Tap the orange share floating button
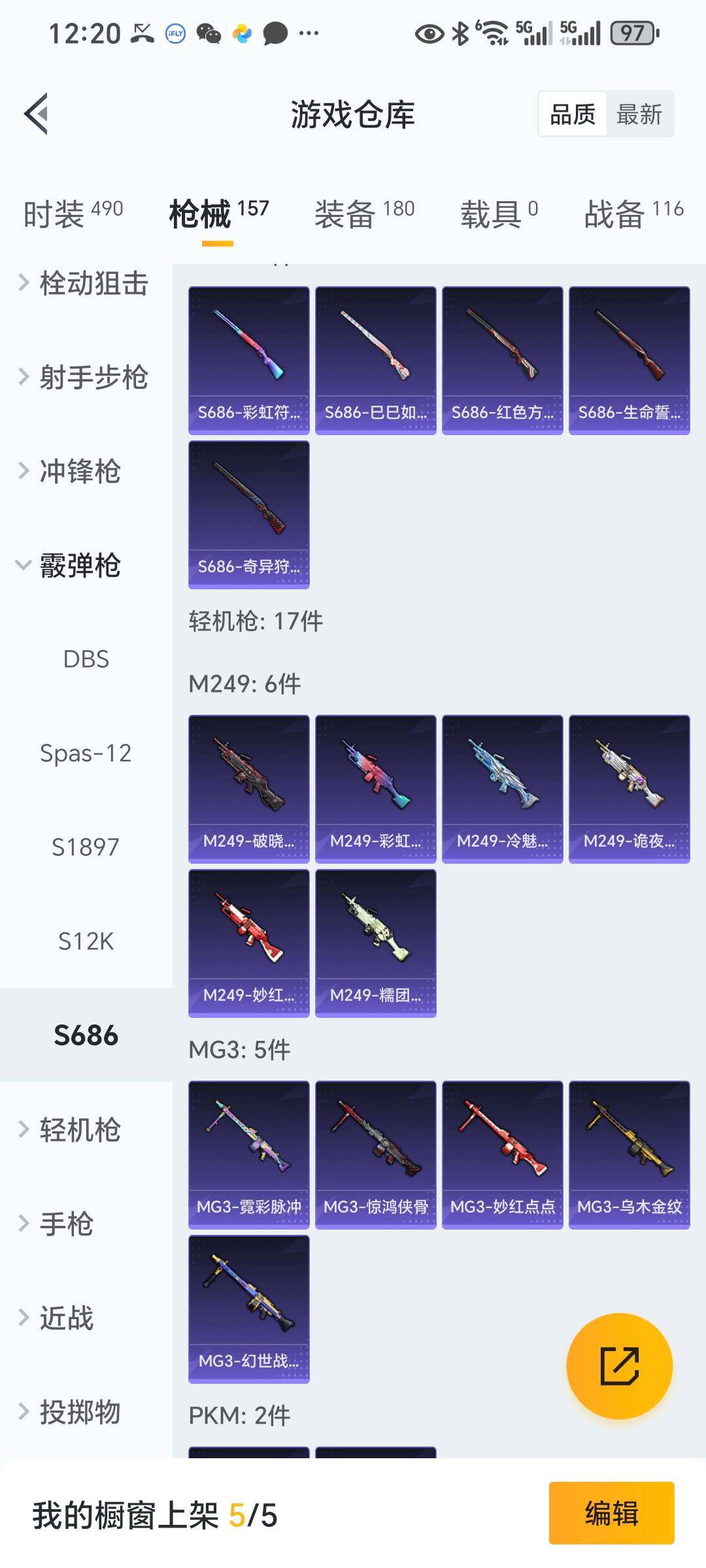The width and height of the screenshot is (706, 1568). [619, 1366]
